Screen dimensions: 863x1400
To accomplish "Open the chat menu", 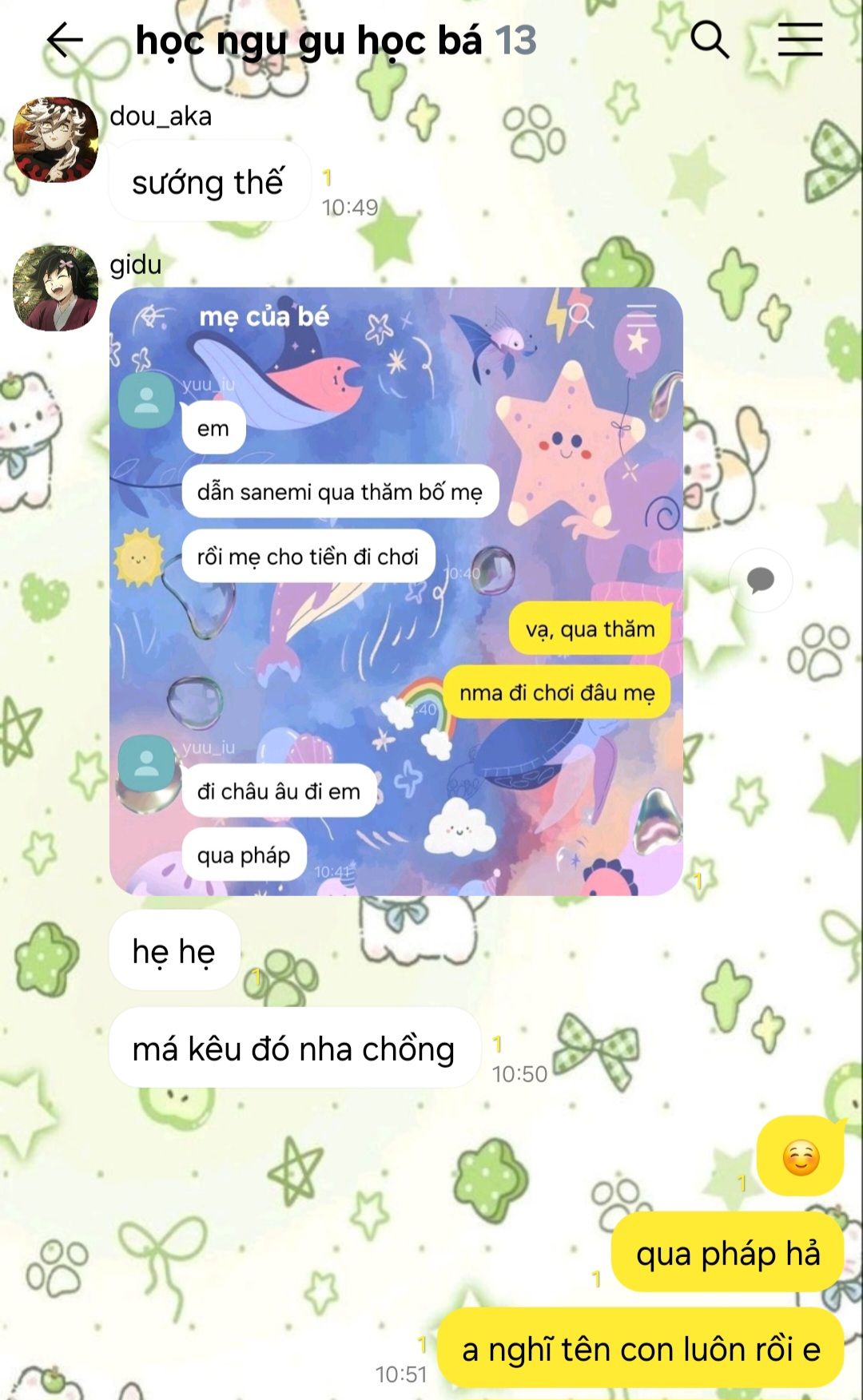I will pos(800,40).
